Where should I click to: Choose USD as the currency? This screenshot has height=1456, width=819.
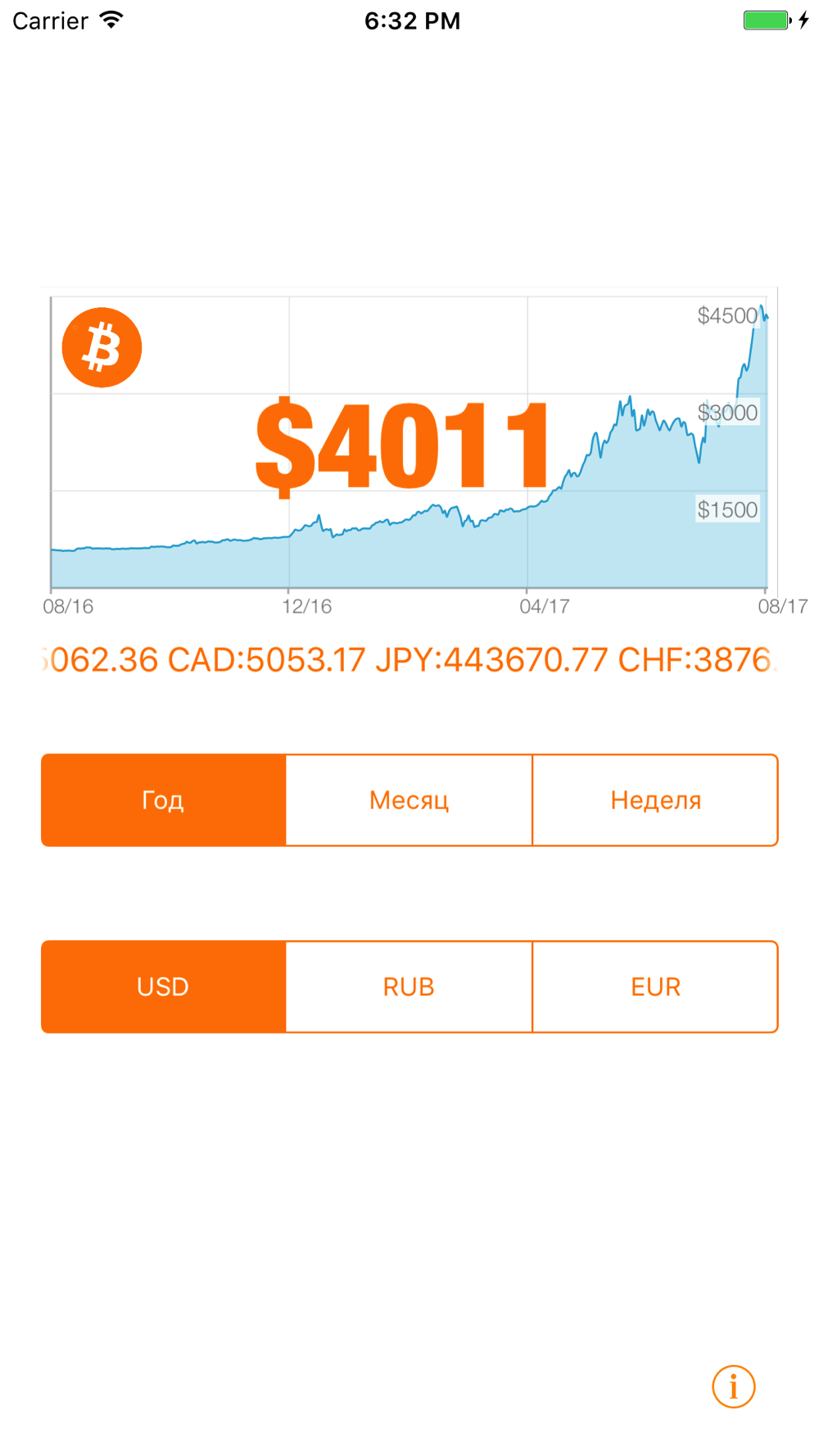(x=164, y=987)
